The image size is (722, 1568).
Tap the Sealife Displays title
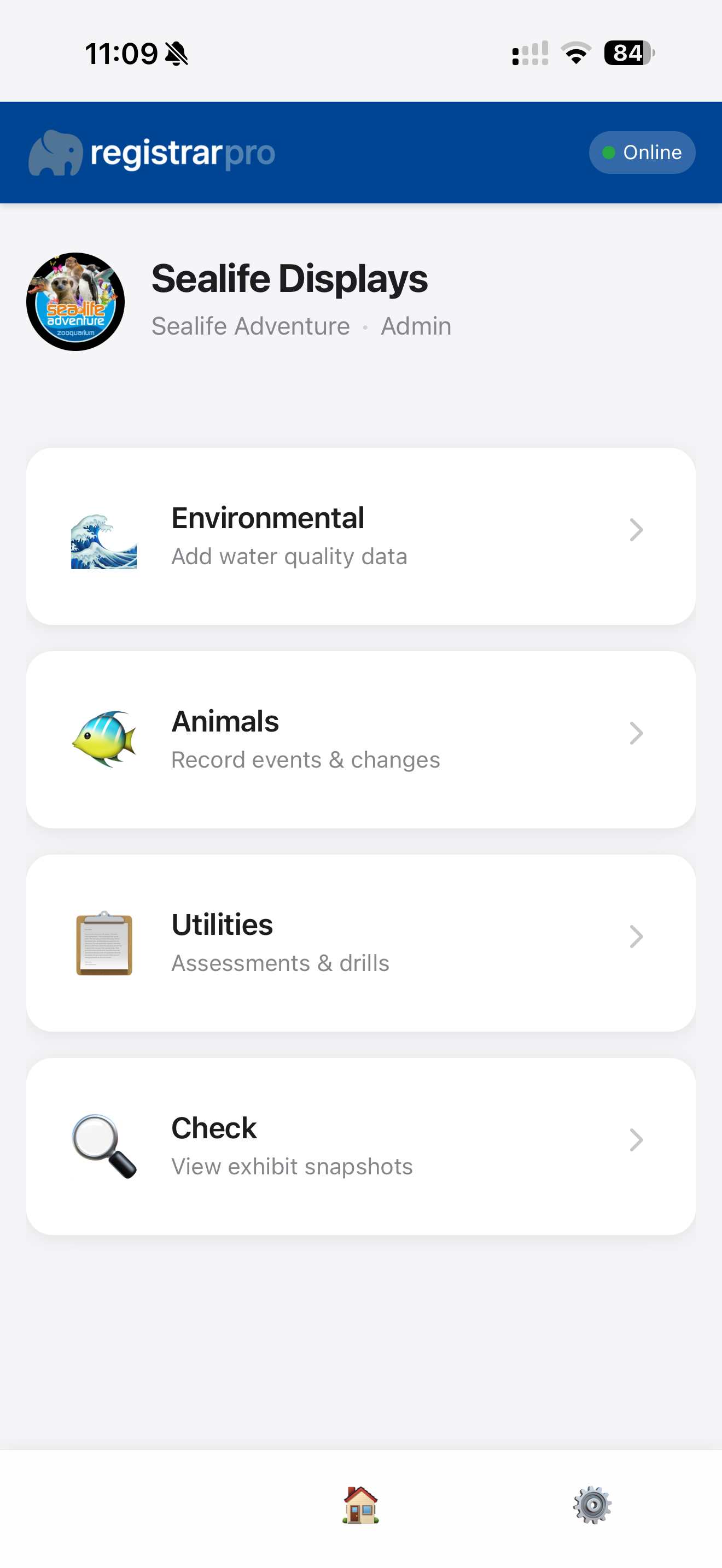pos(290,278)
